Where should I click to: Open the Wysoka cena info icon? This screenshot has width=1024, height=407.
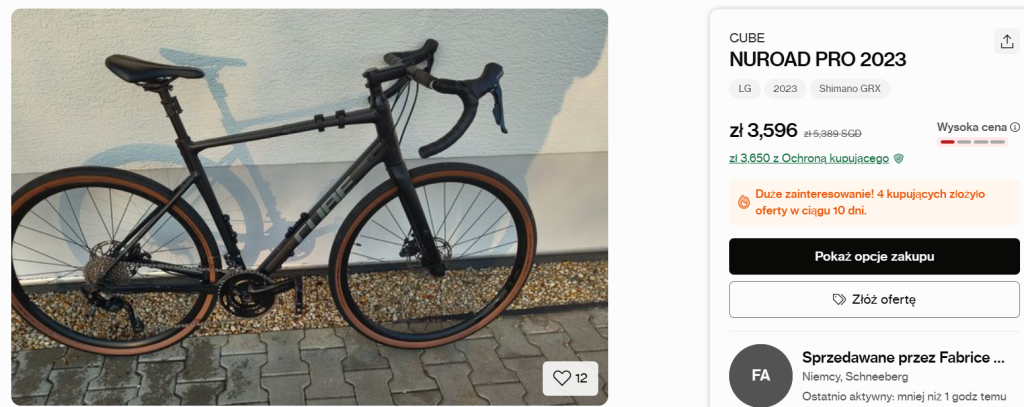[1015, 127]
